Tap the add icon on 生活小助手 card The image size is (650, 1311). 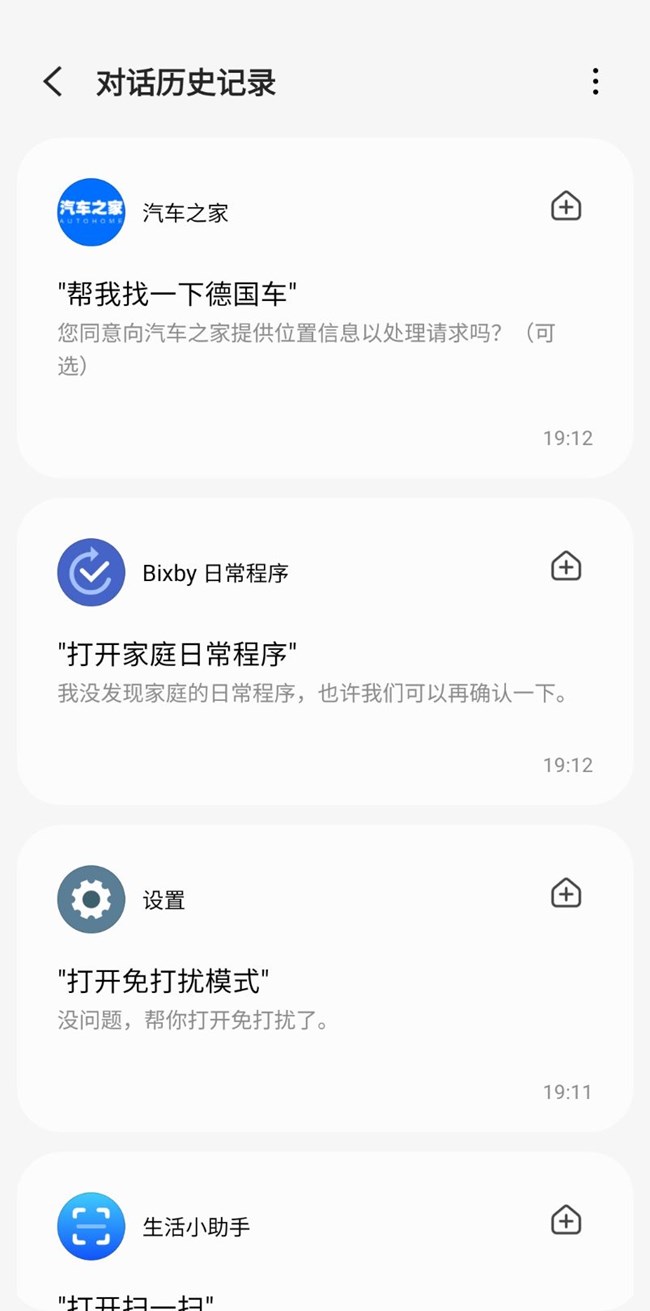pyautogui.click(x=566, y=1221)
